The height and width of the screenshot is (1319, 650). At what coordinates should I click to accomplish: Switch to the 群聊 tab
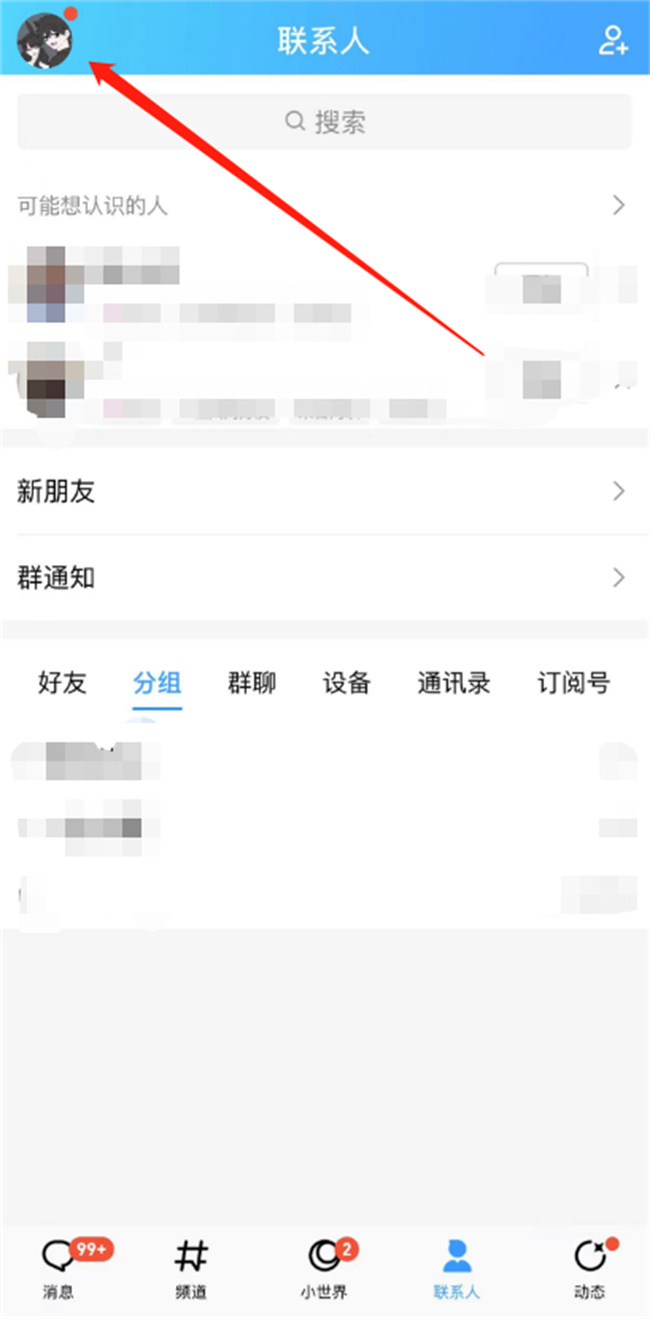pos(252,683)
